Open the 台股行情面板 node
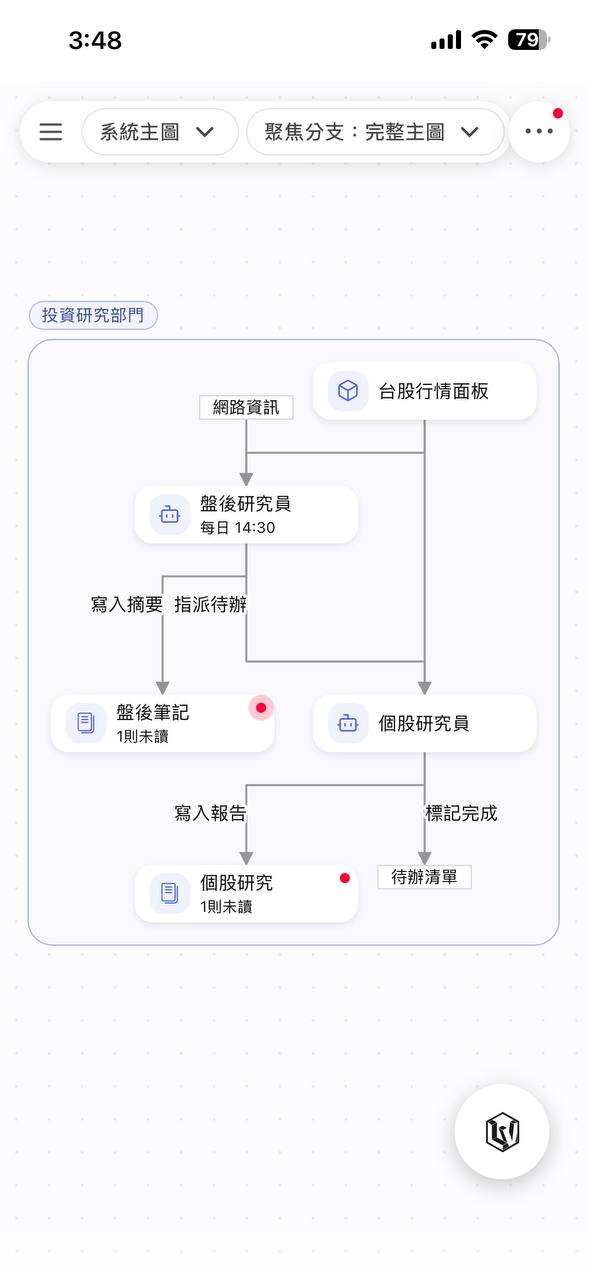 (425, 391)
